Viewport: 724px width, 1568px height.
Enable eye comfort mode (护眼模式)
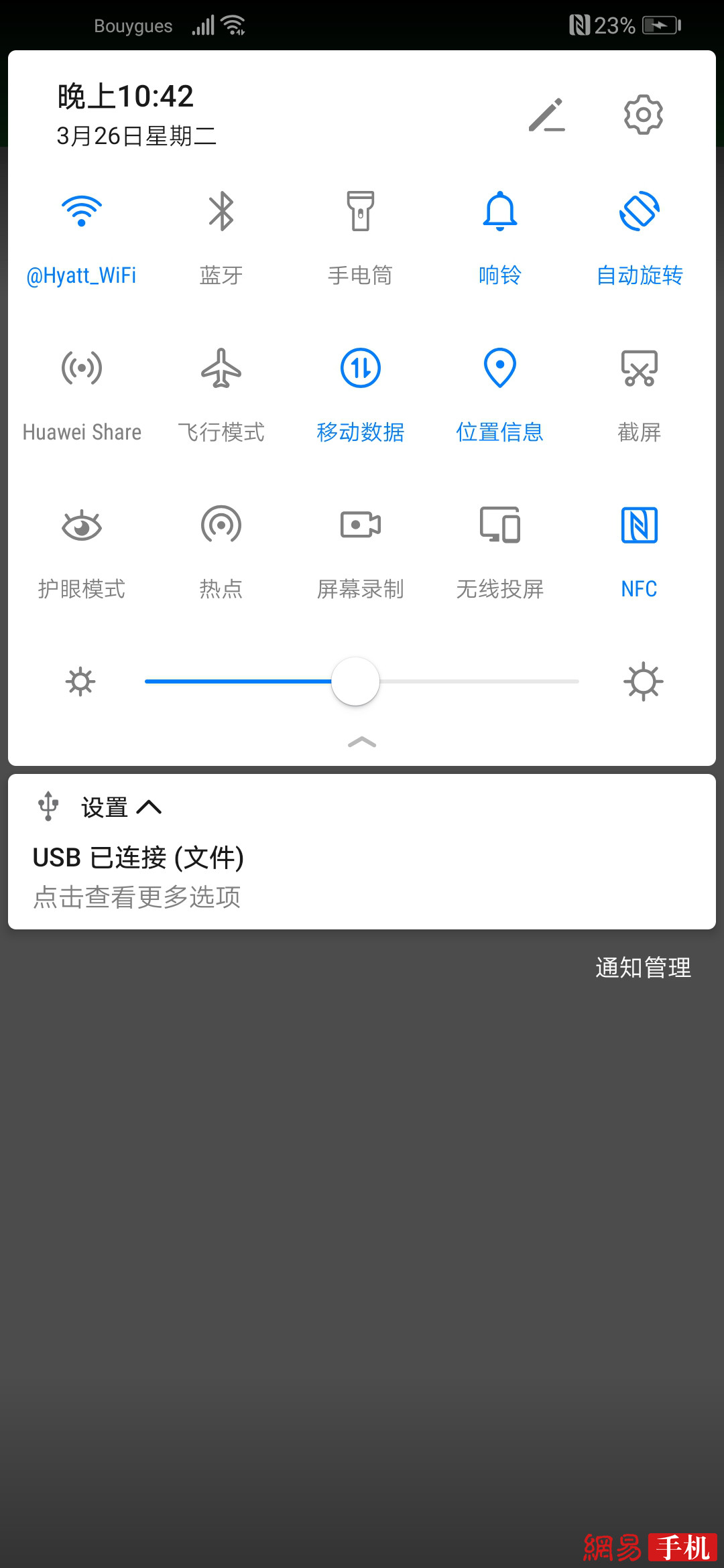pos(81,525)
